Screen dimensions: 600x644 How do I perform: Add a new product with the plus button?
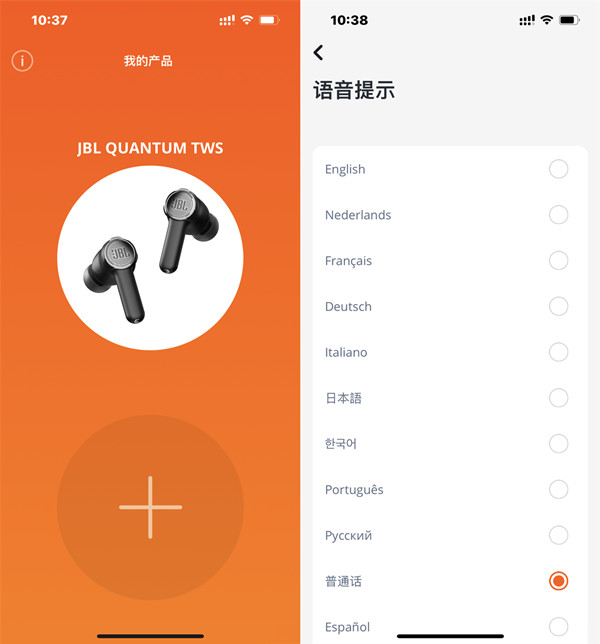[x=150, y=507]
